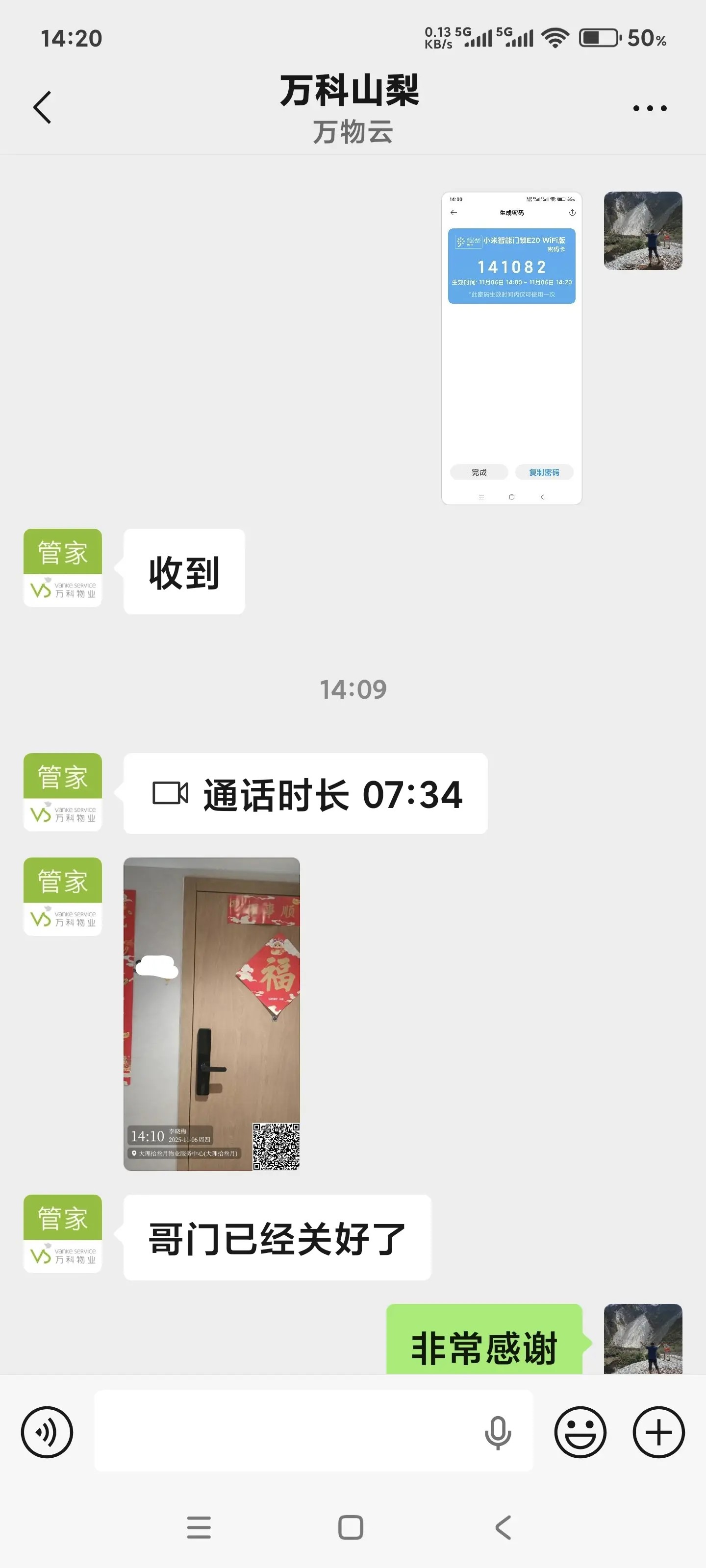Tap the video call record 通话时长 07:34

(305, 794)
